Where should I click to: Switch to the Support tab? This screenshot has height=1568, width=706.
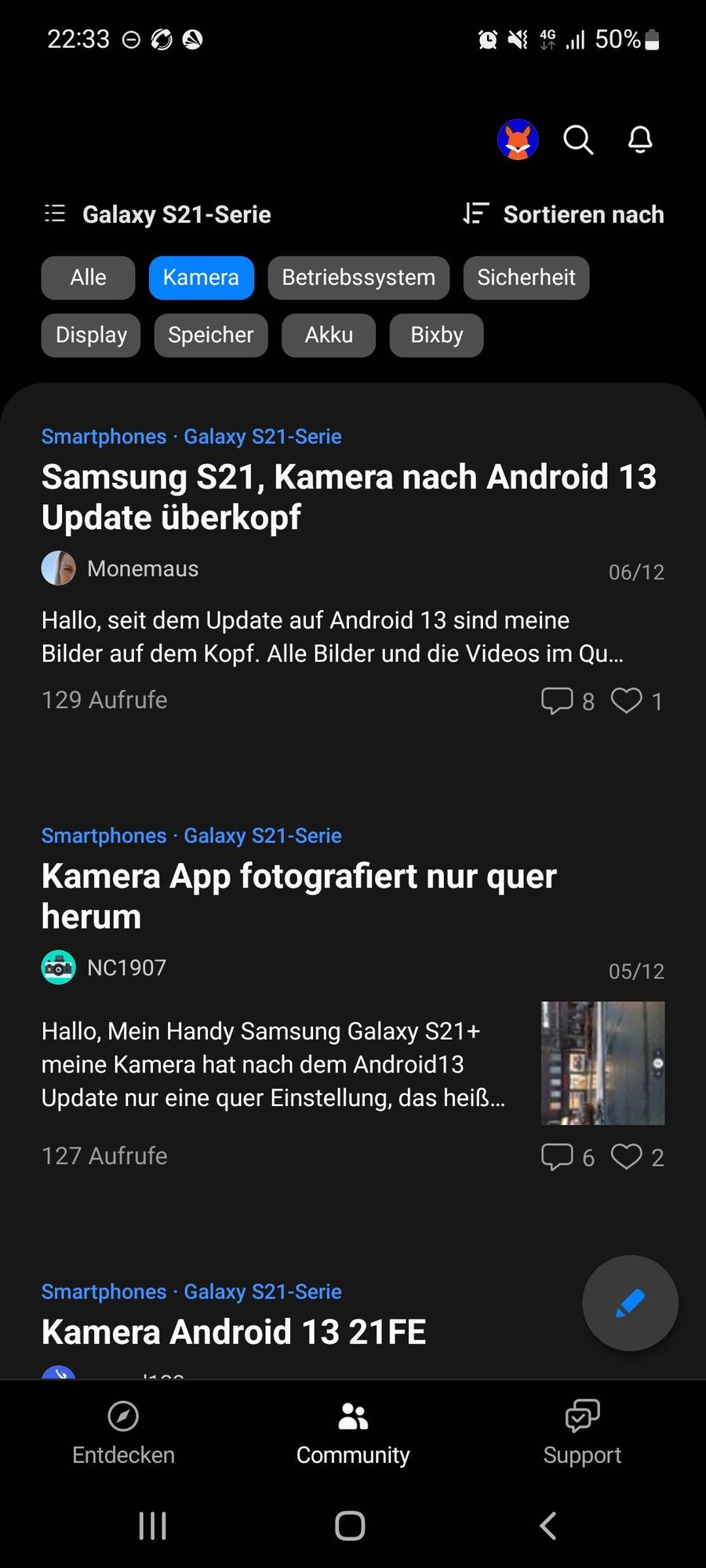tap(582, 1432)
